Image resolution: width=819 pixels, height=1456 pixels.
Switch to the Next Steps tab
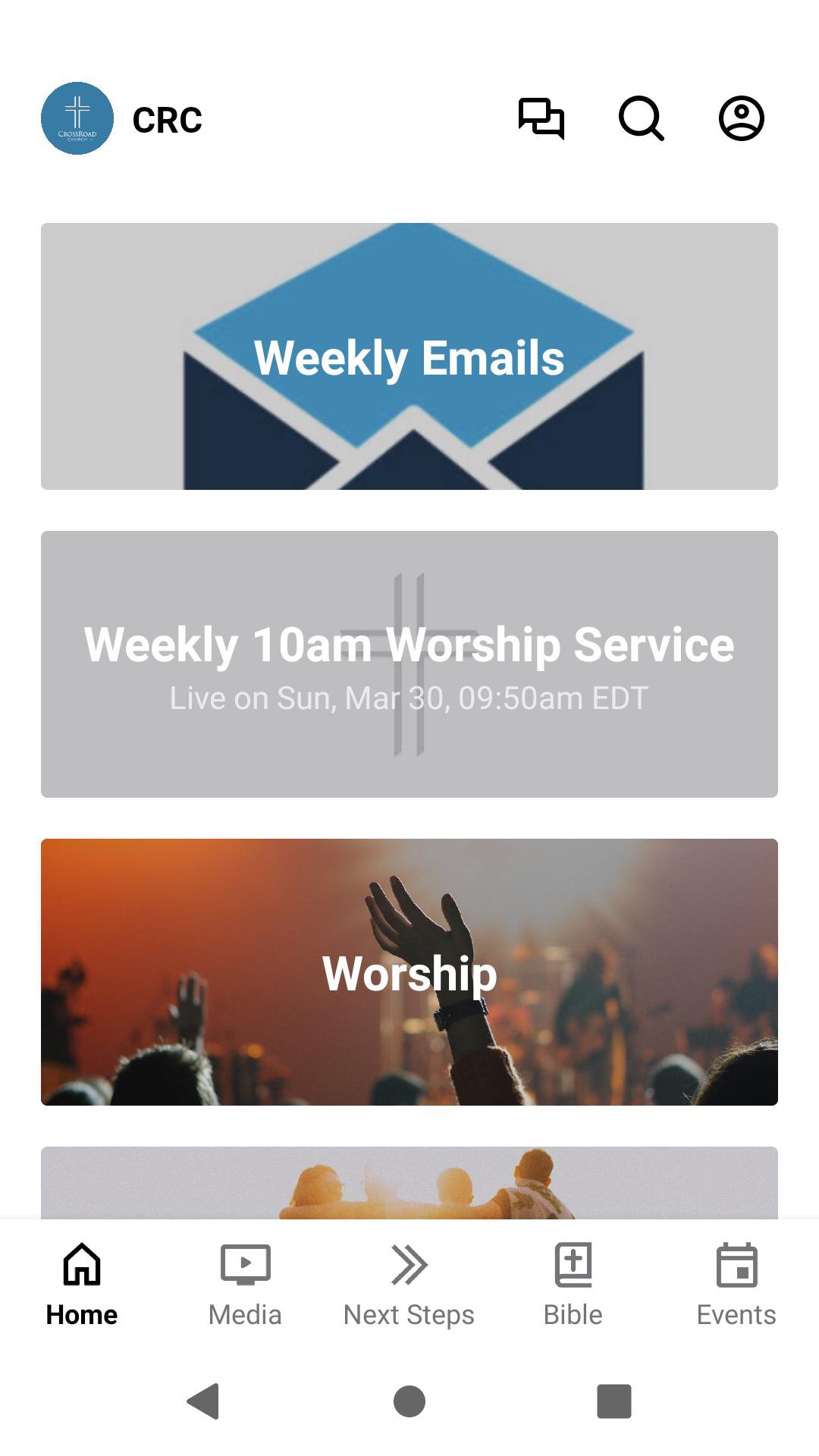409,1282
